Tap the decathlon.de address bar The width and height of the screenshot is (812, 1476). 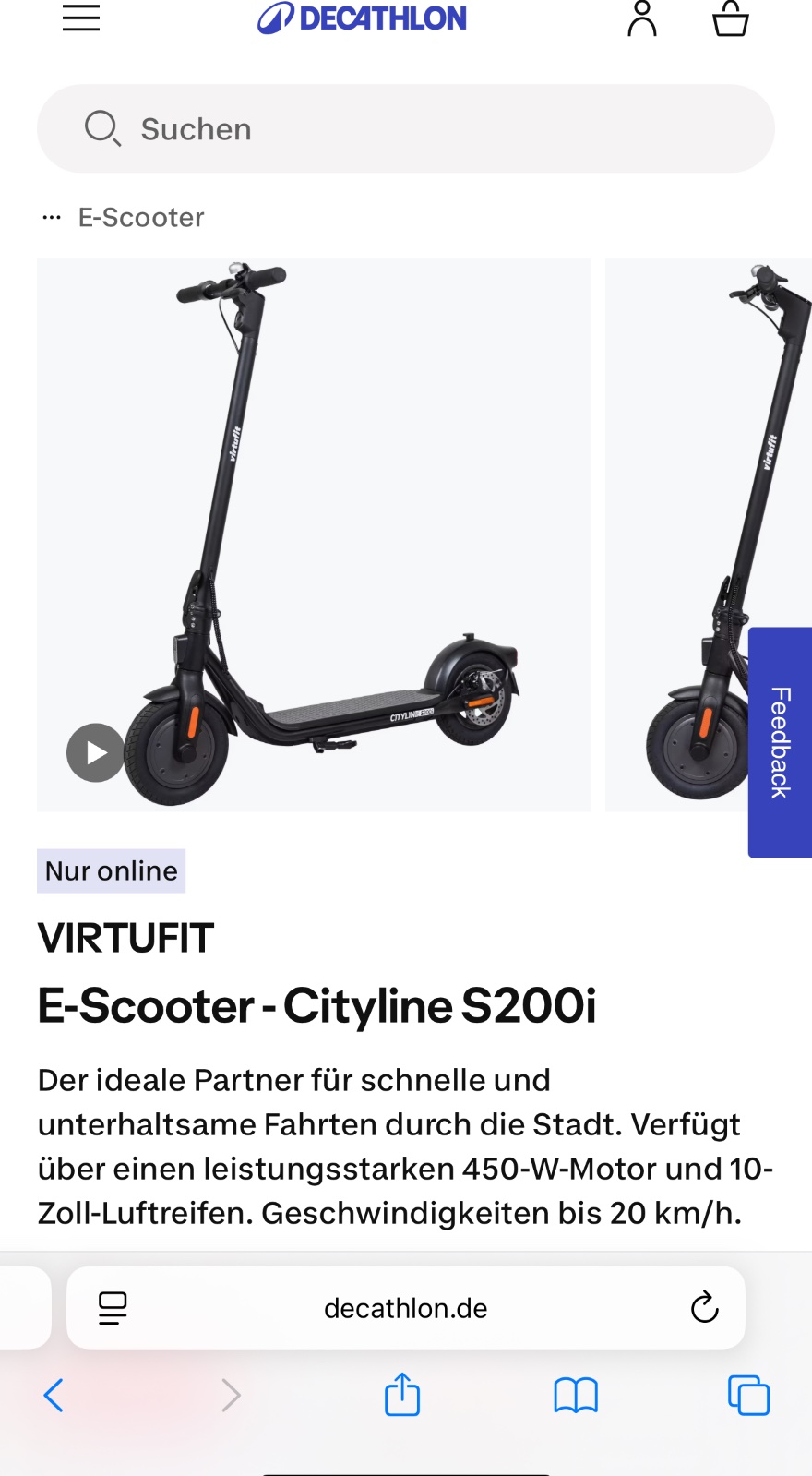(x=406, y=1308)
